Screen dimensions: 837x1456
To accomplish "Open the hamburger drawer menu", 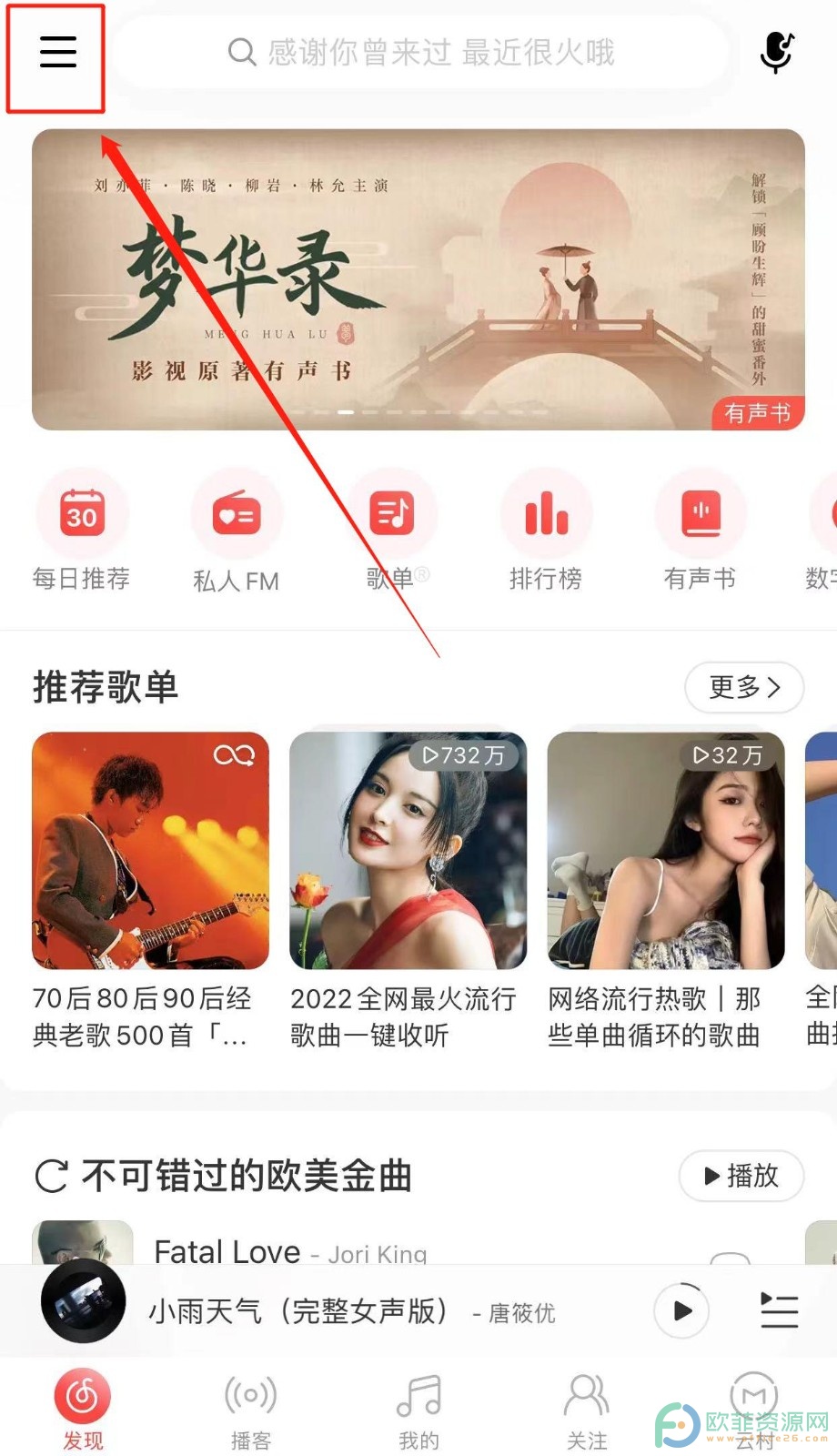I will click(x=57, y=53).
